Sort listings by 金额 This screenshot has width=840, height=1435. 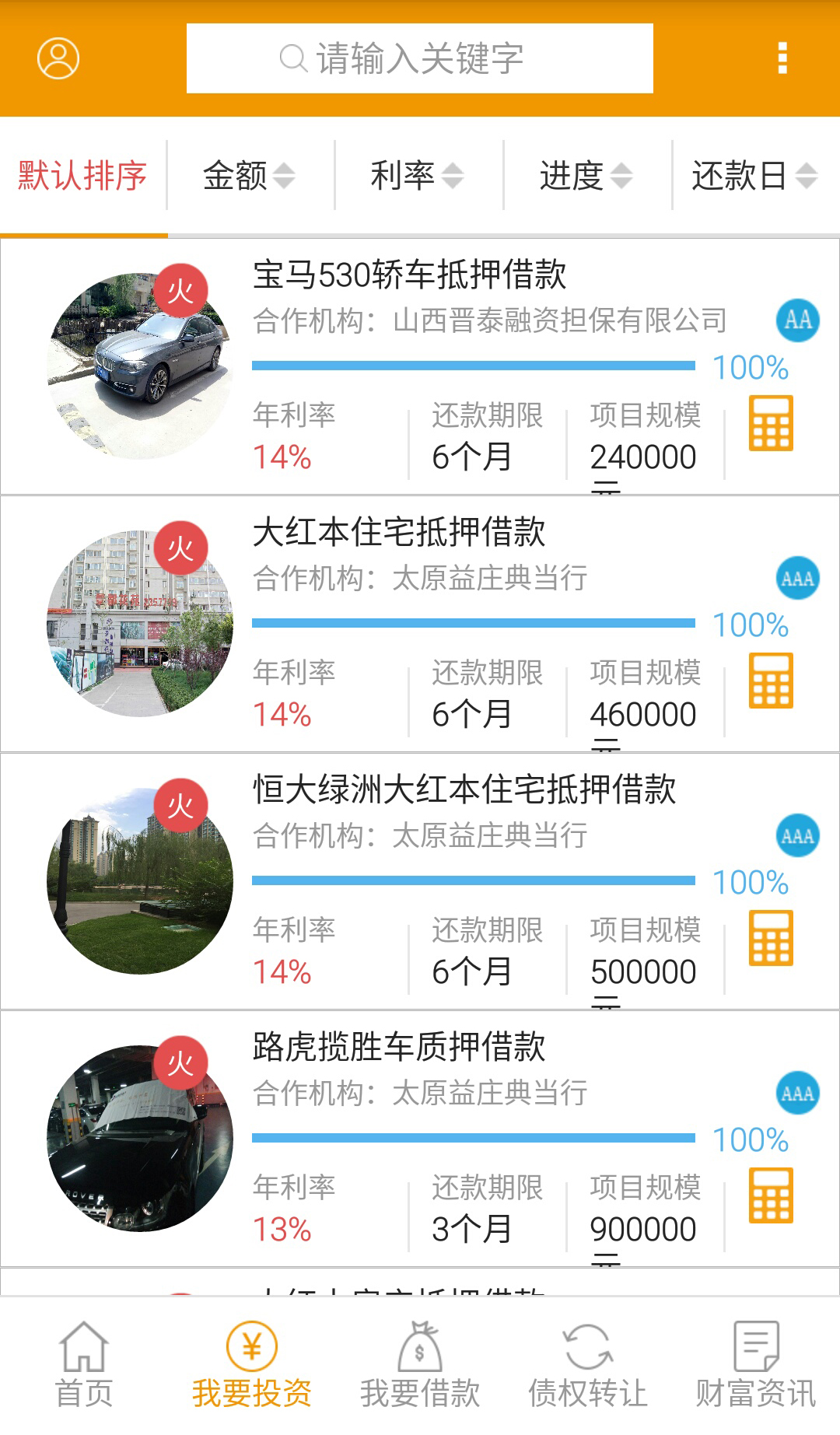click(249, 176)
